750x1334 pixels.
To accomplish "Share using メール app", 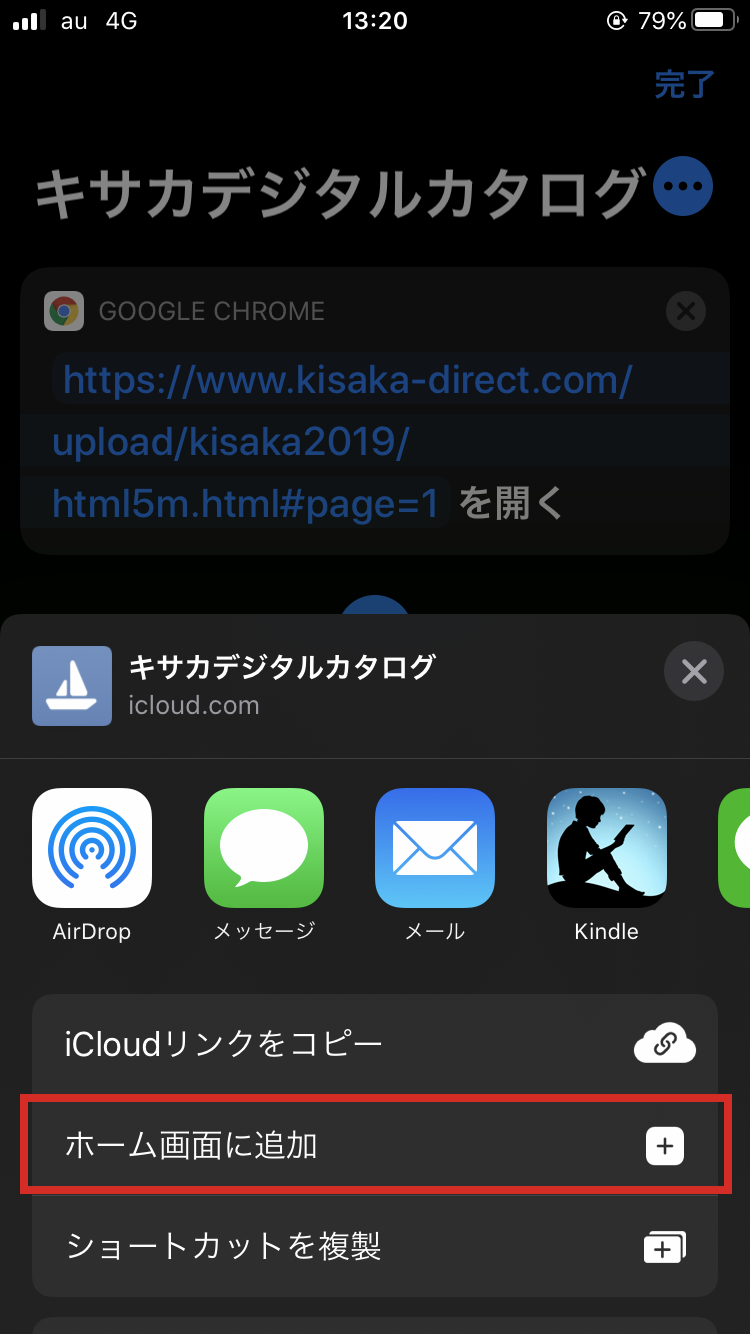I will click(x=435, y=848).
